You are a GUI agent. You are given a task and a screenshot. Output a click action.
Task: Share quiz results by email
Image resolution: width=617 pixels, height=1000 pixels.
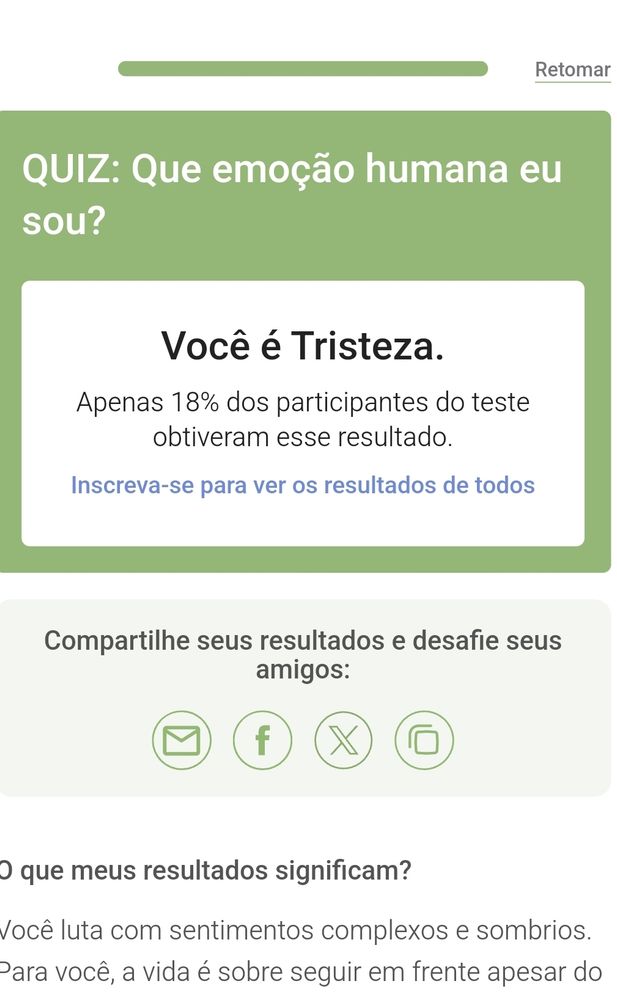[181, 740]
